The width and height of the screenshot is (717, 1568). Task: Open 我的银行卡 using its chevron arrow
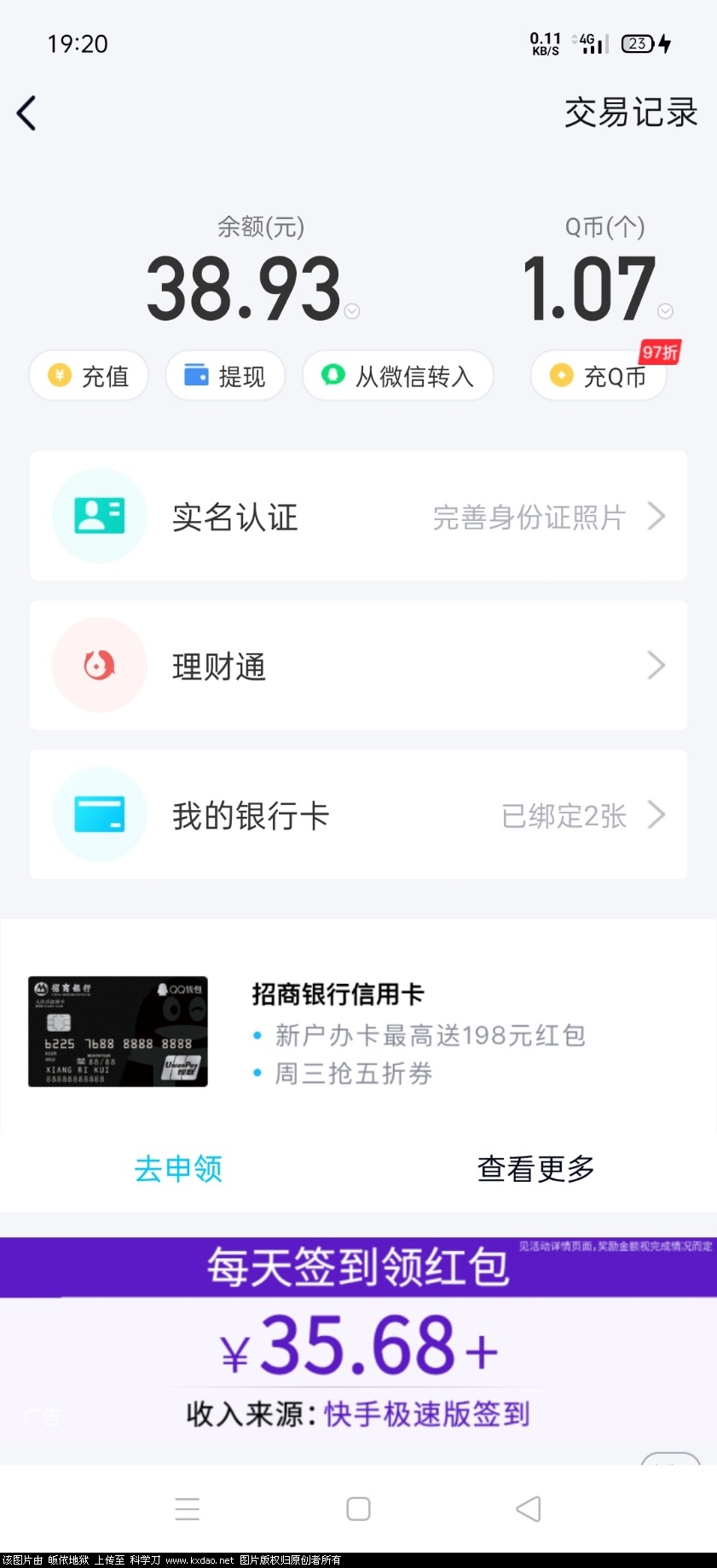click(x=656, y=814)
